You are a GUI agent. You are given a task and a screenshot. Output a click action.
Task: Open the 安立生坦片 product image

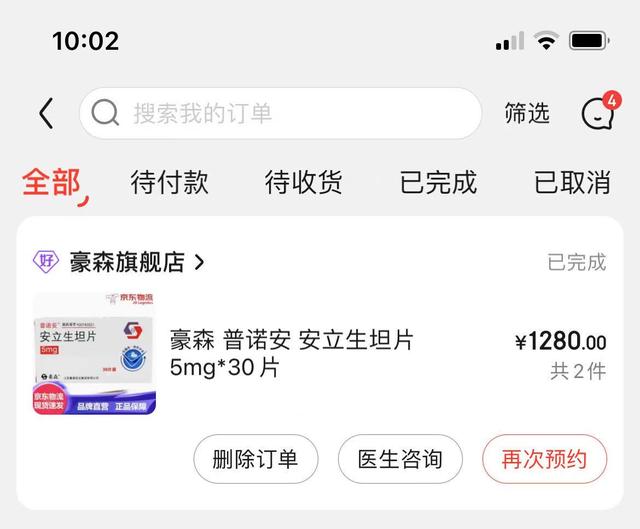[x=96, y=352]
